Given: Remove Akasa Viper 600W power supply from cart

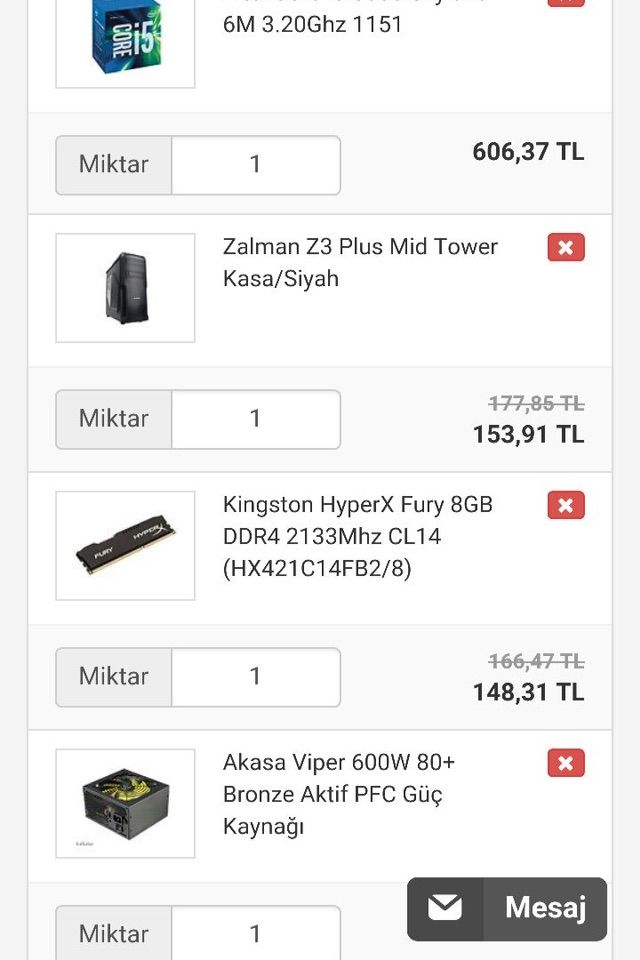Looking at the screenshot, I should (x=565, y=763).
